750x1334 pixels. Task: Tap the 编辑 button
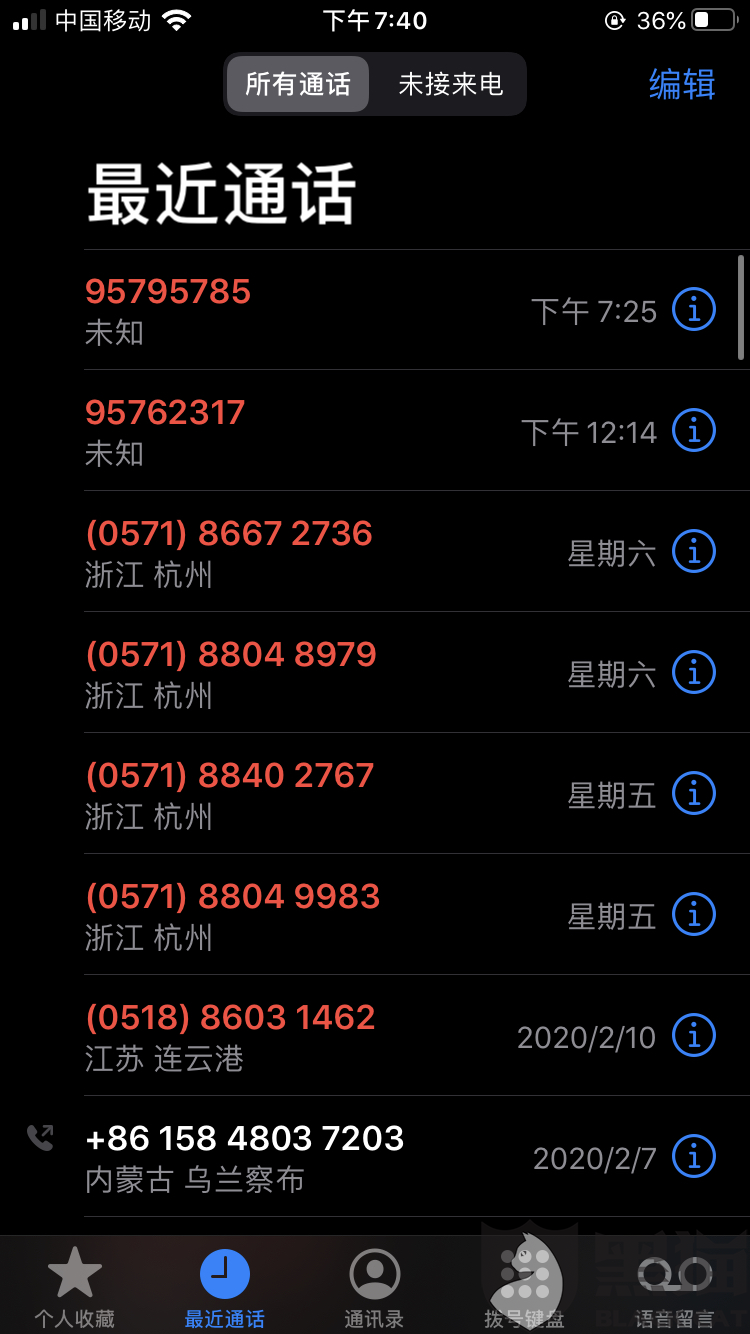click(x=682, y=84)
